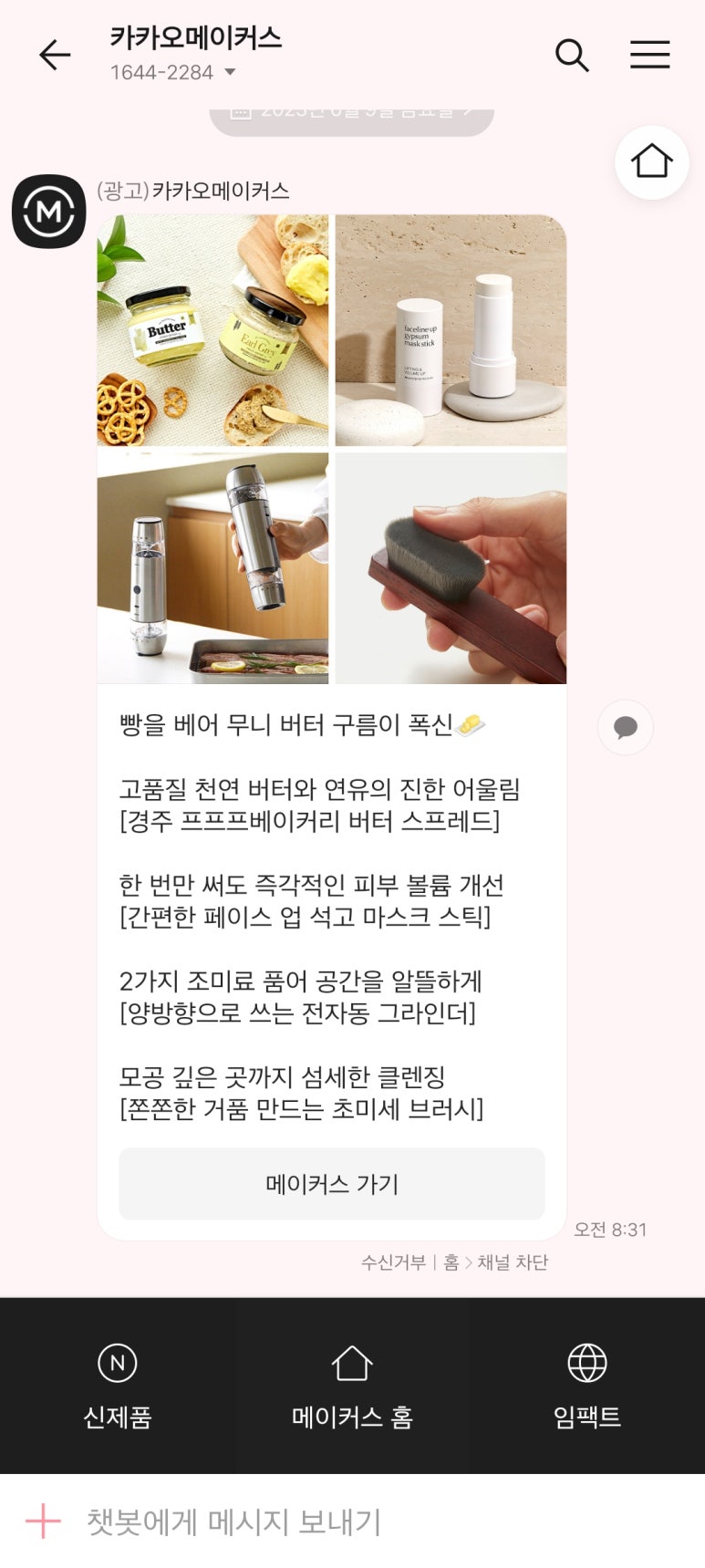
Task: Open the gypsum mask stick image
Action: coord(451,330)
